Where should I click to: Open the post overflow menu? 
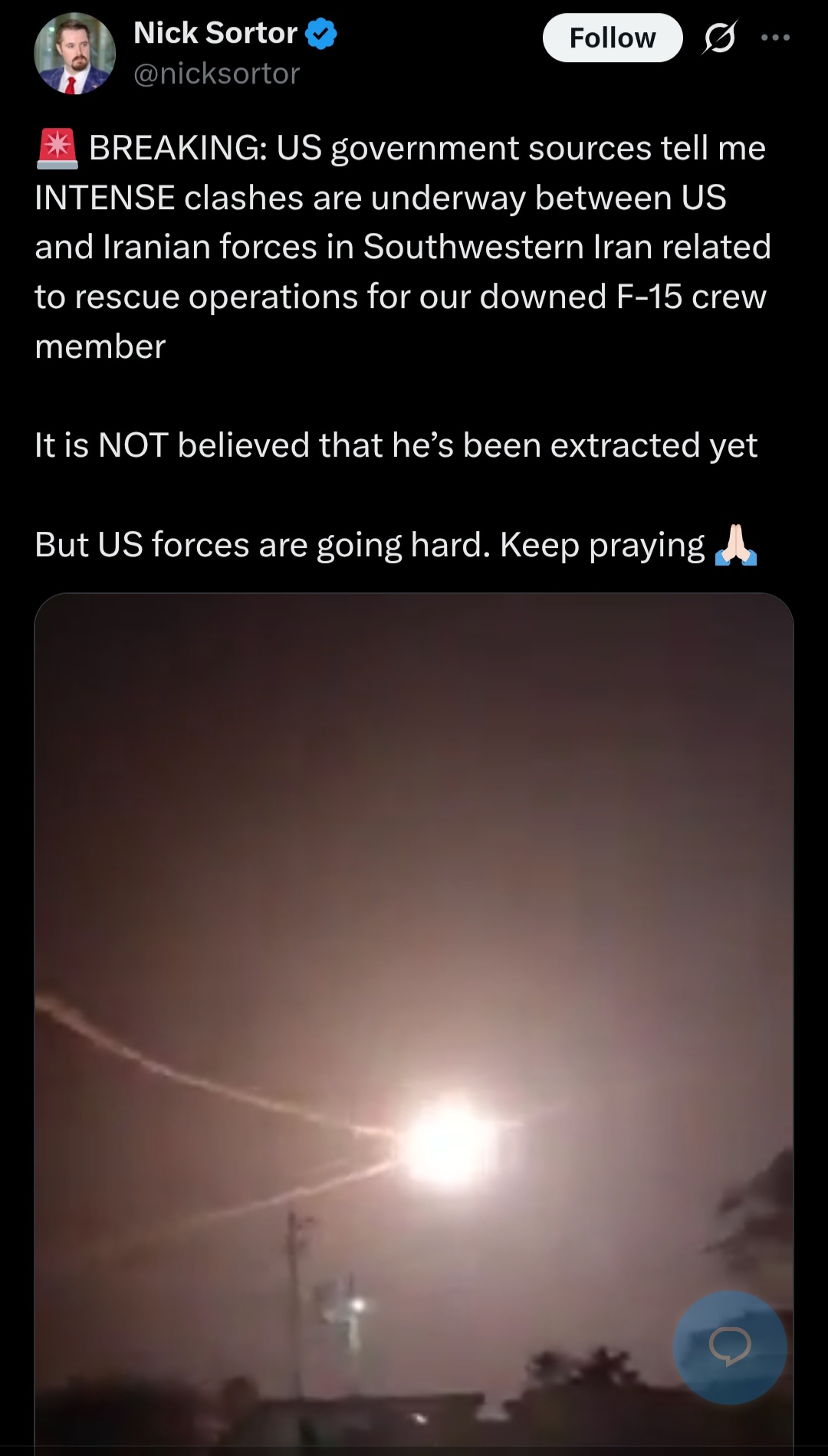point(775,38)
